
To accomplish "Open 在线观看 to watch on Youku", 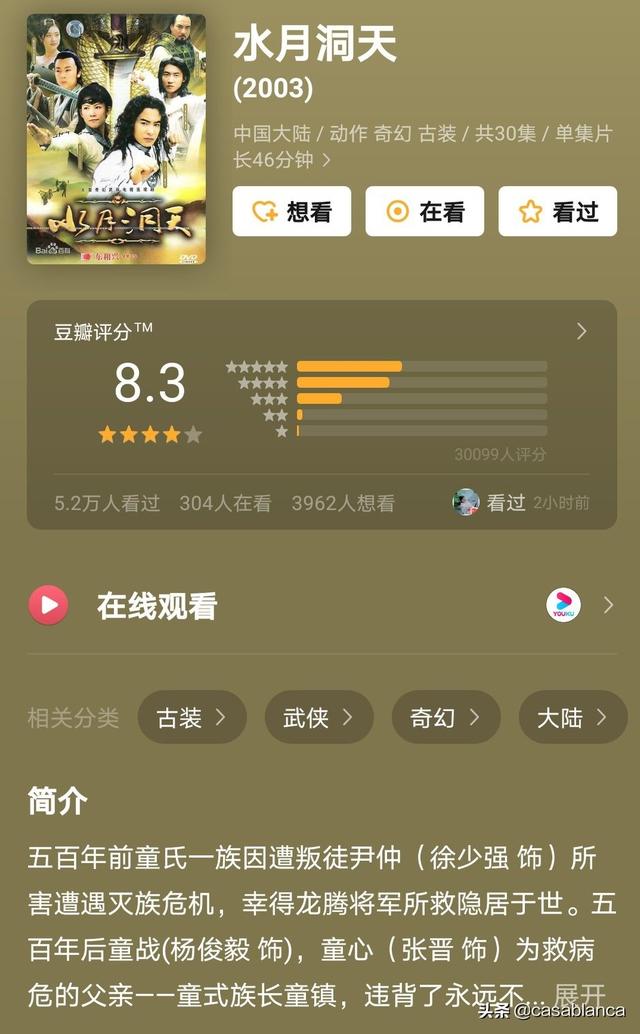I will pos(320,606).
